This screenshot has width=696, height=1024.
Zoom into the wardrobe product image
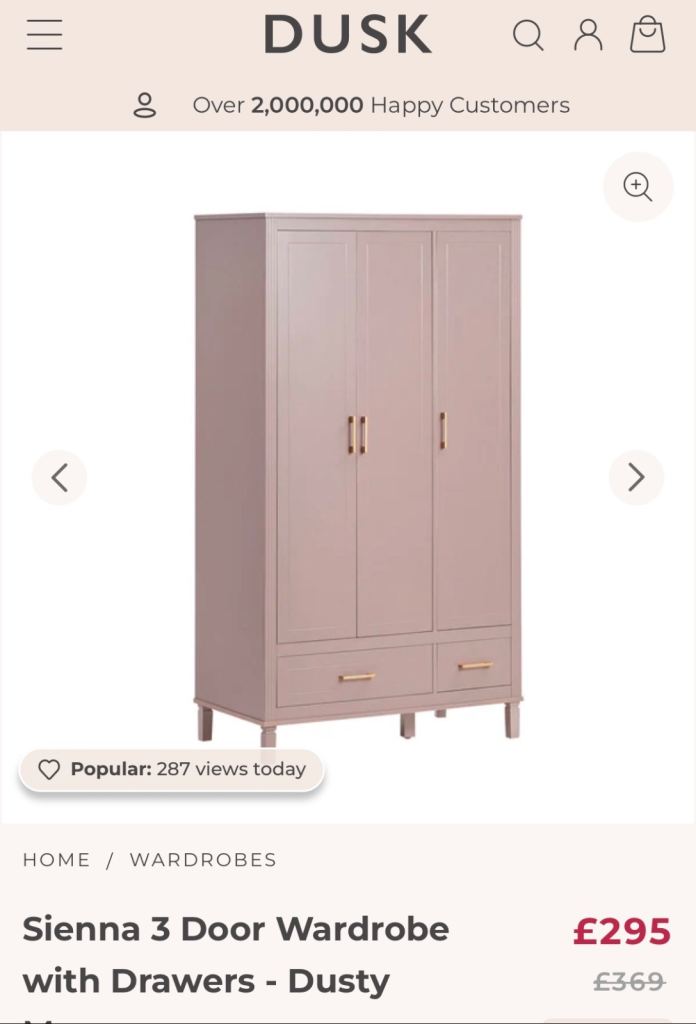[637, 187]
